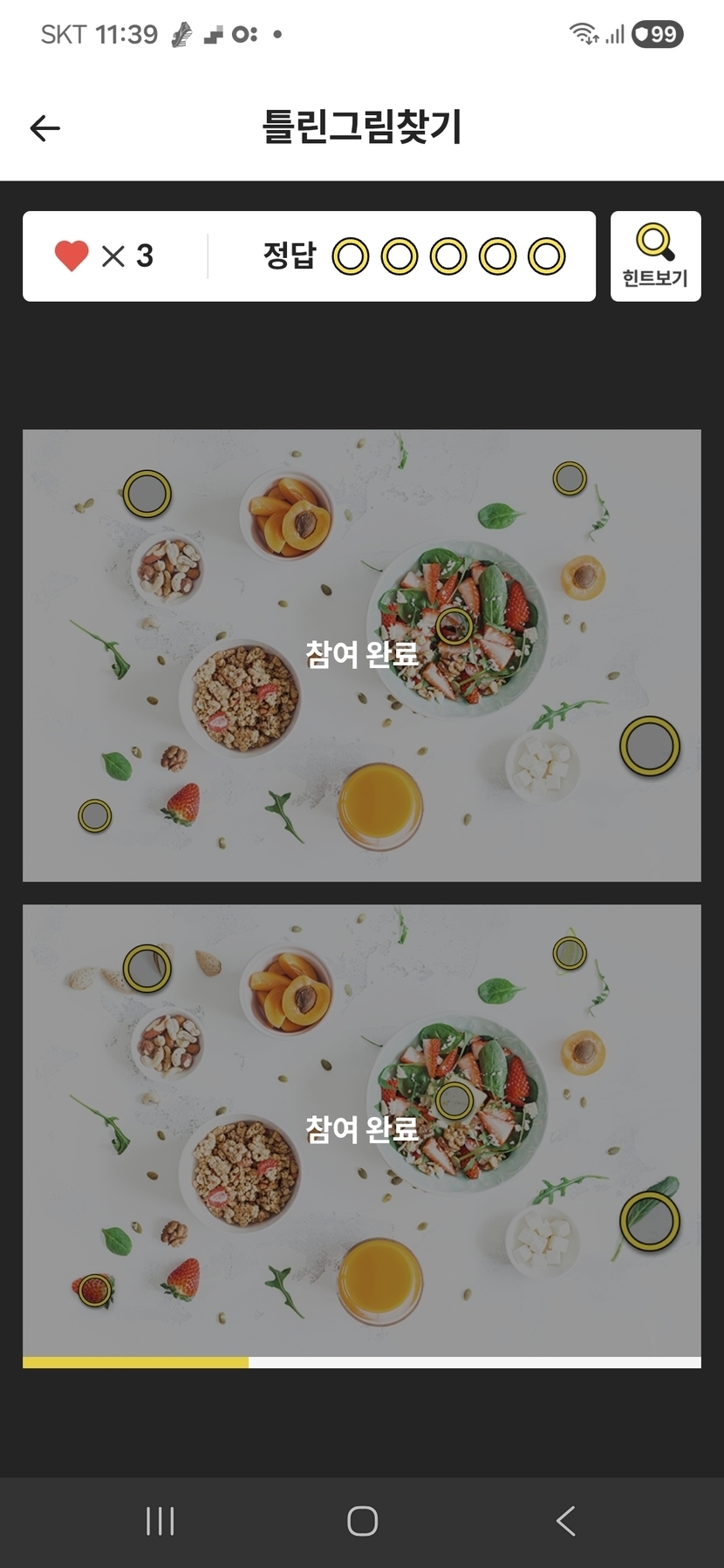Viewport: 724px width, 1568px height.
Task: Tap the system home button
Action: point(362,1520)
